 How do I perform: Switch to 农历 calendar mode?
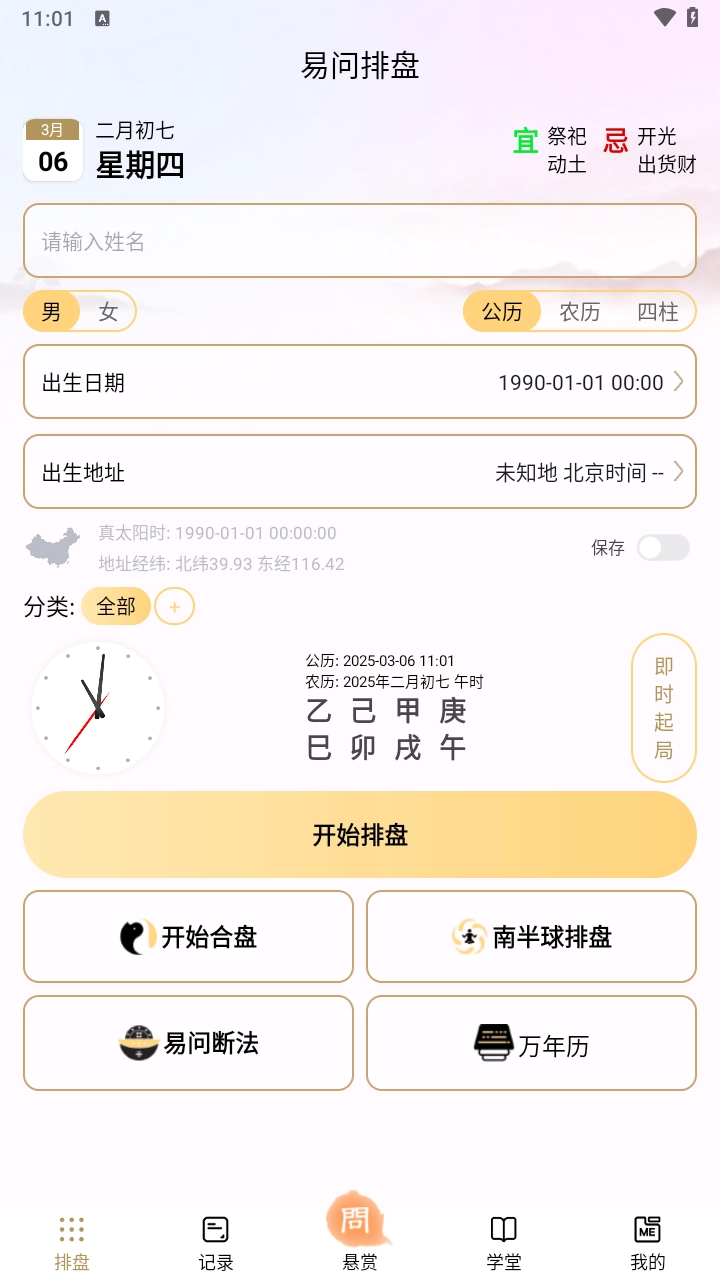[579, 312]
